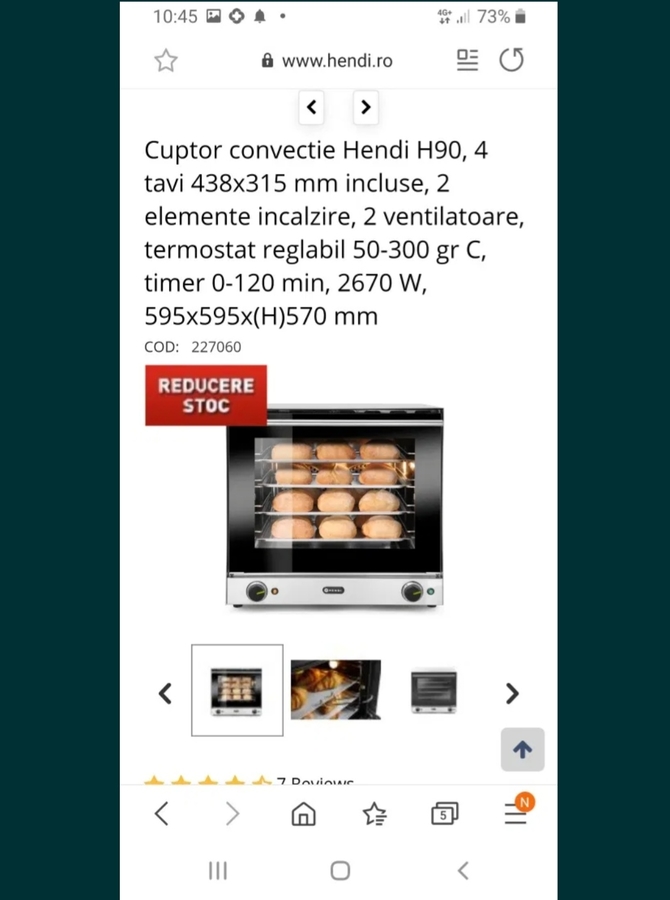Open the main oven product image

pyautogui.click(x=335, y=507)
